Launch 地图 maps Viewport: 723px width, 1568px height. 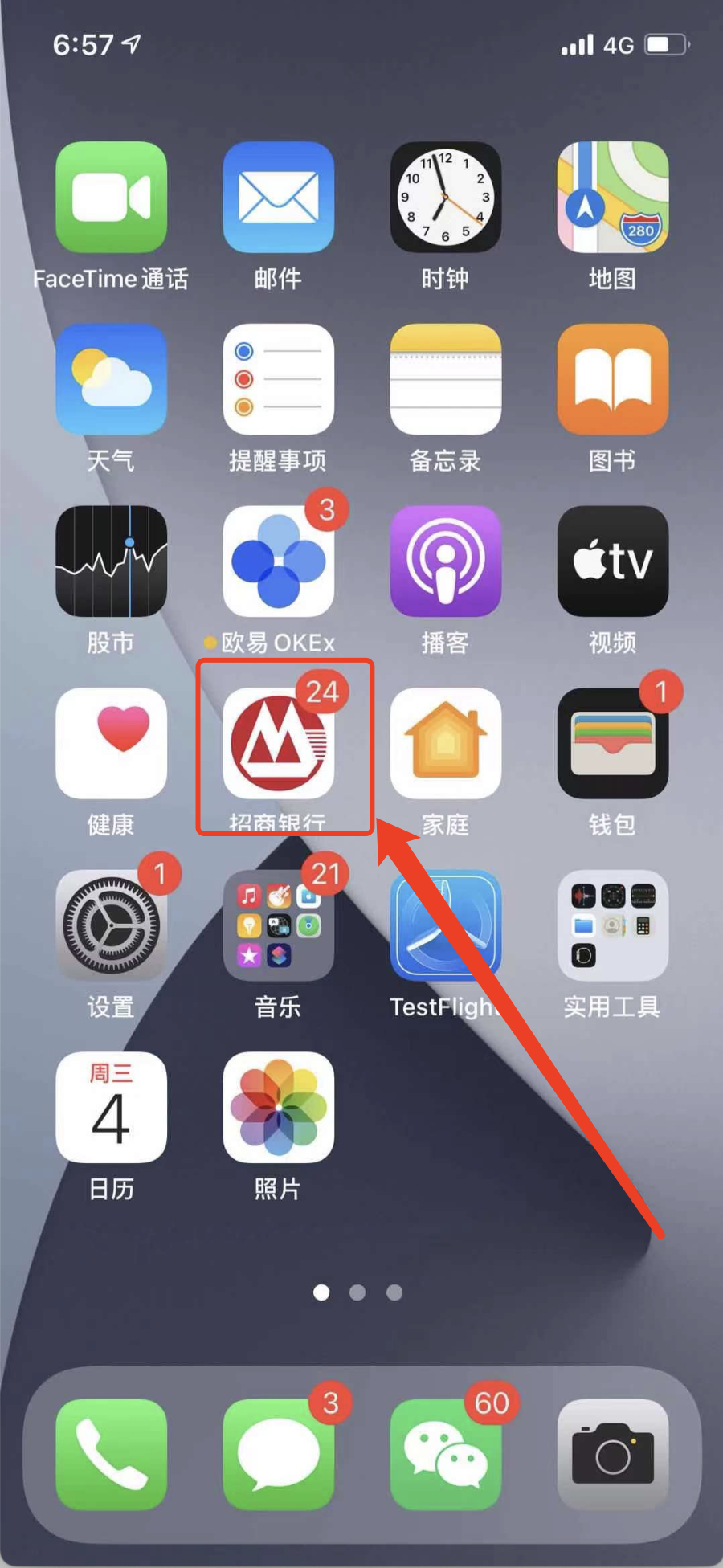pyautogui.click(x=612, y=198)
